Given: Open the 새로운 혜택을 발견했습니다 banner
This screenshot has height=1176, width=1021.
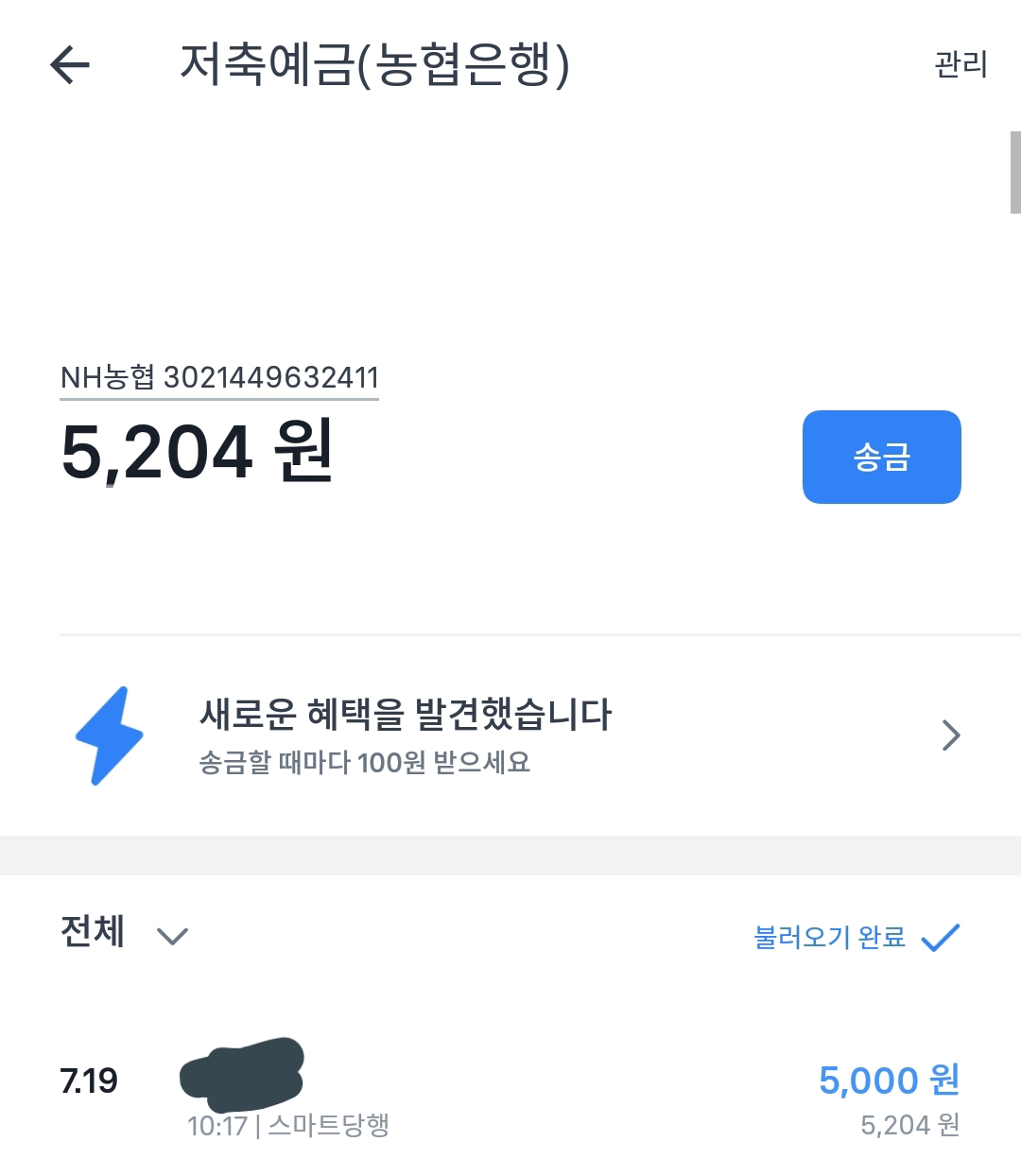Looking at the screenshot, I should pyautogui.click(x=510, y=735).
